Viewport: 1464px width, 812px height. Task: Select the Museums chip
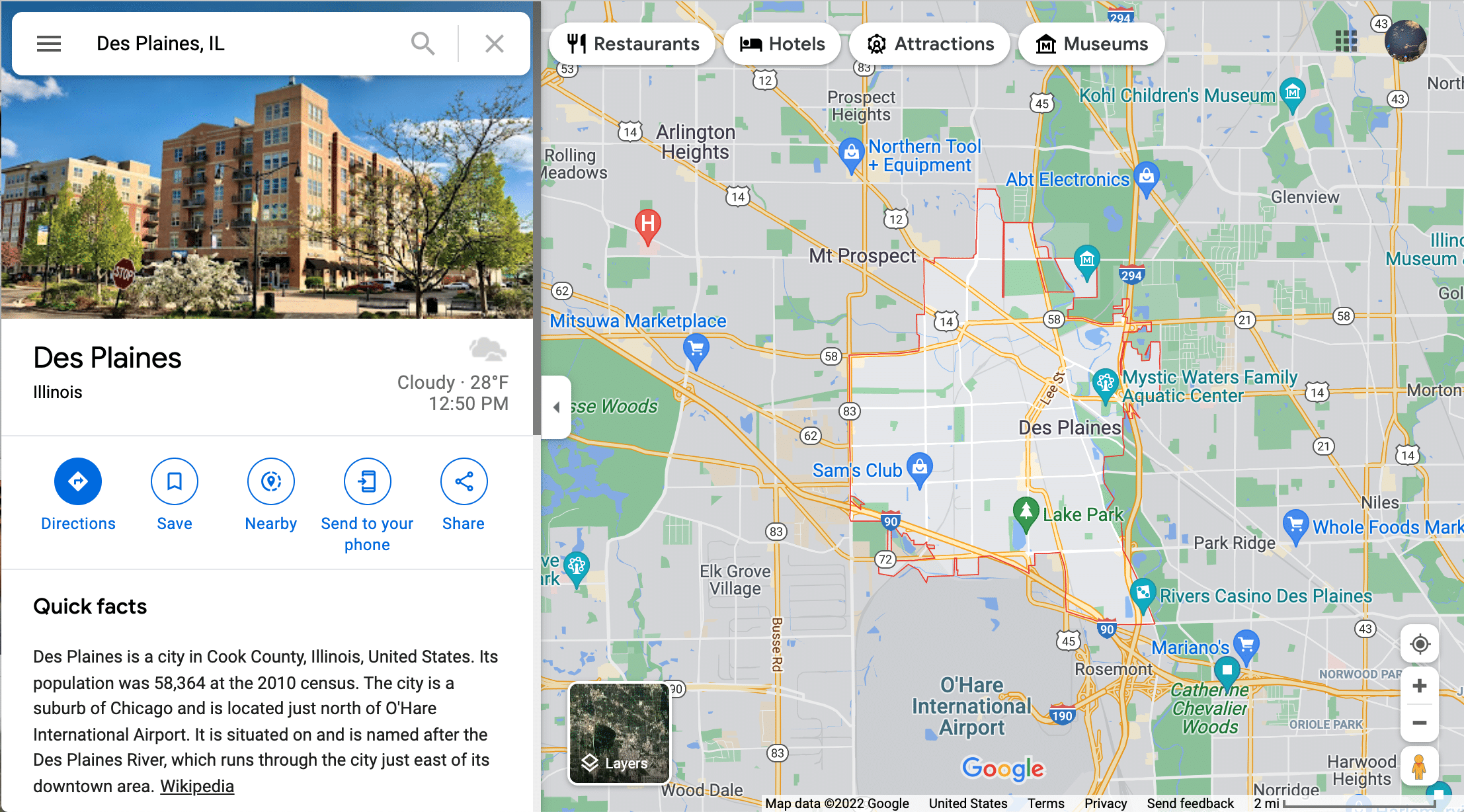(1092, 44)
